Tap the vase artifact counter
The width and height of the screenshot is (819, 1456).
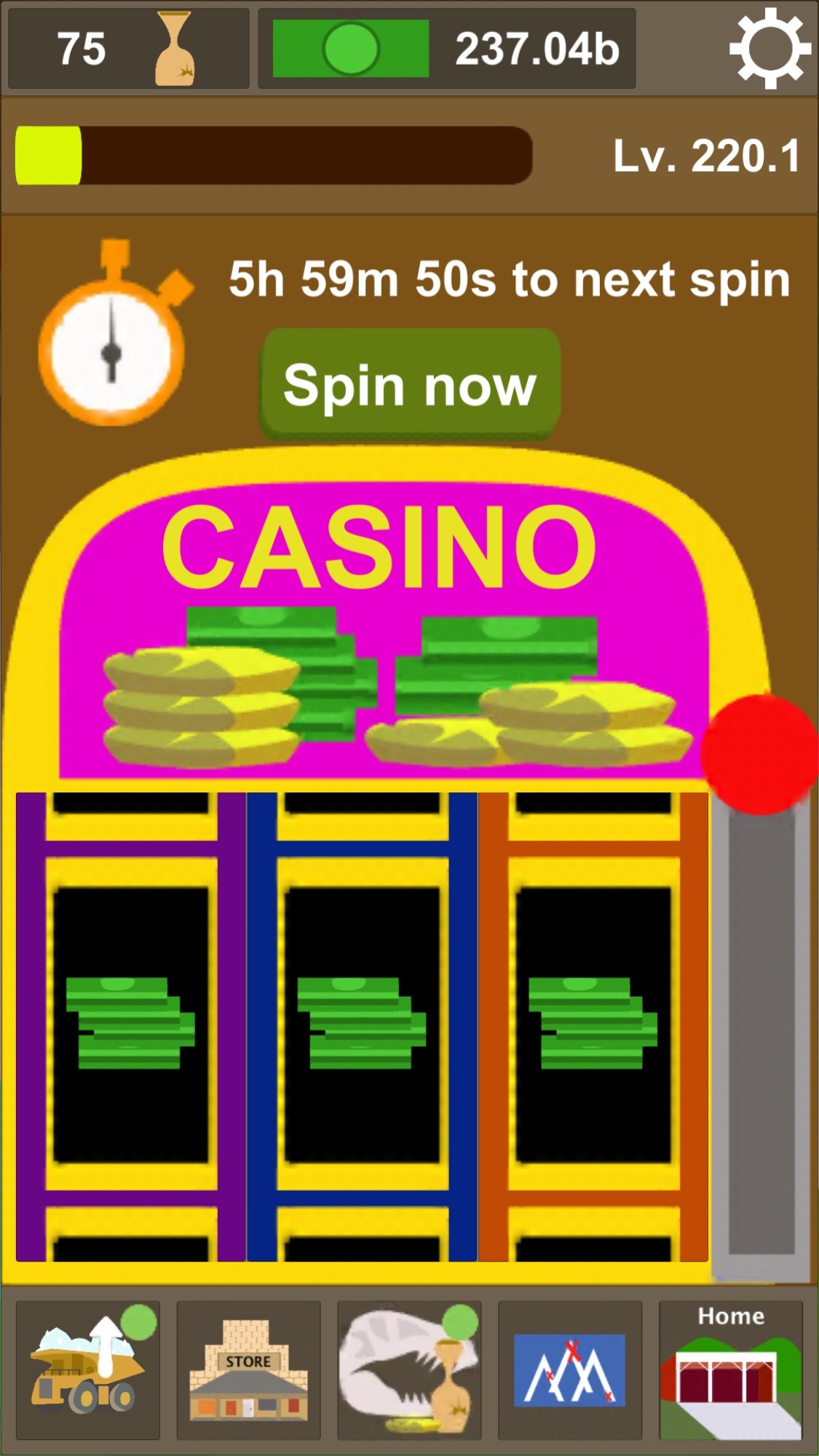point(128,49)
